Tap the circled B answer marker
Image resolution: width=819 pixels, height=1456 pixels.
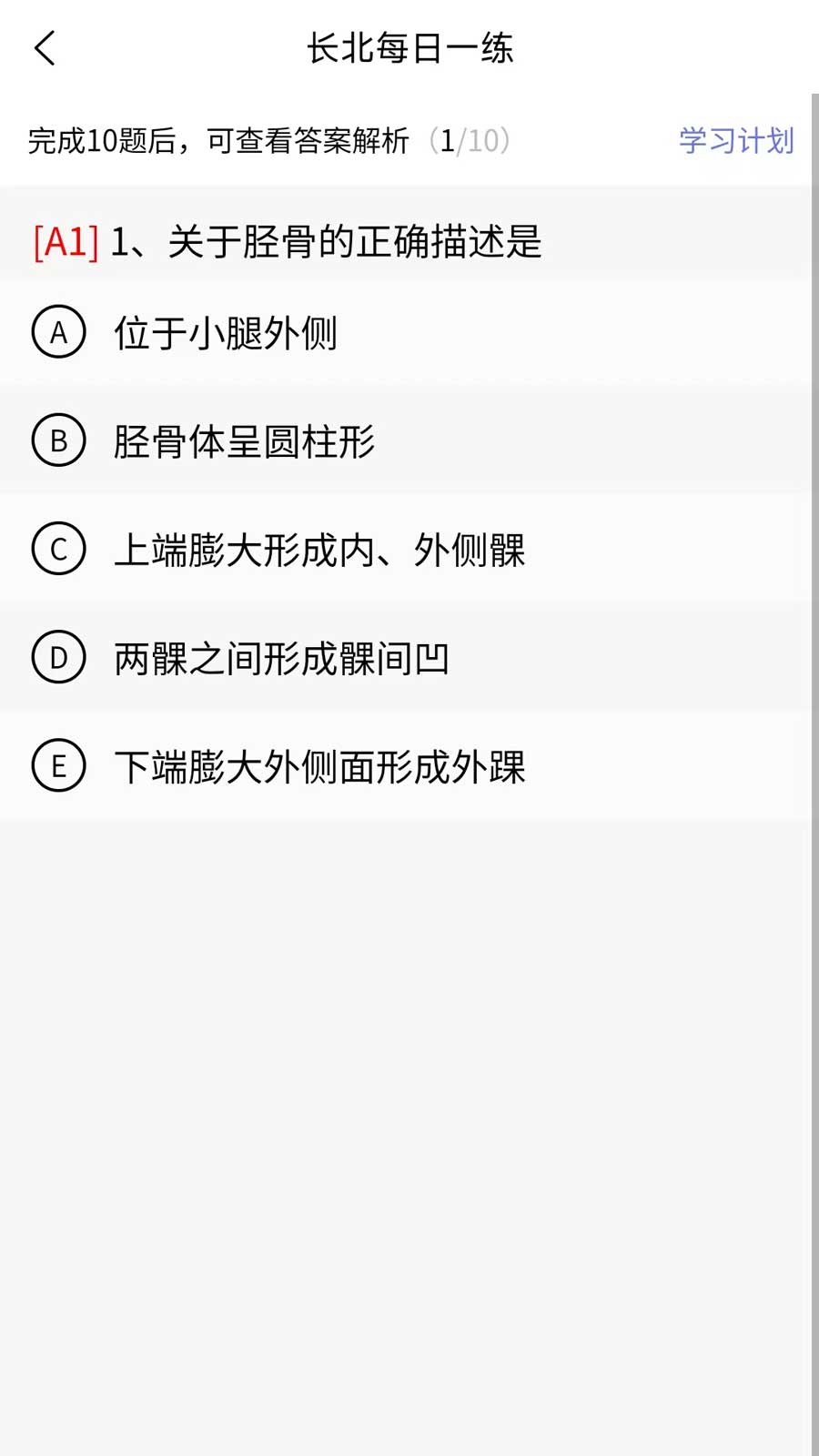click(59, 442)
